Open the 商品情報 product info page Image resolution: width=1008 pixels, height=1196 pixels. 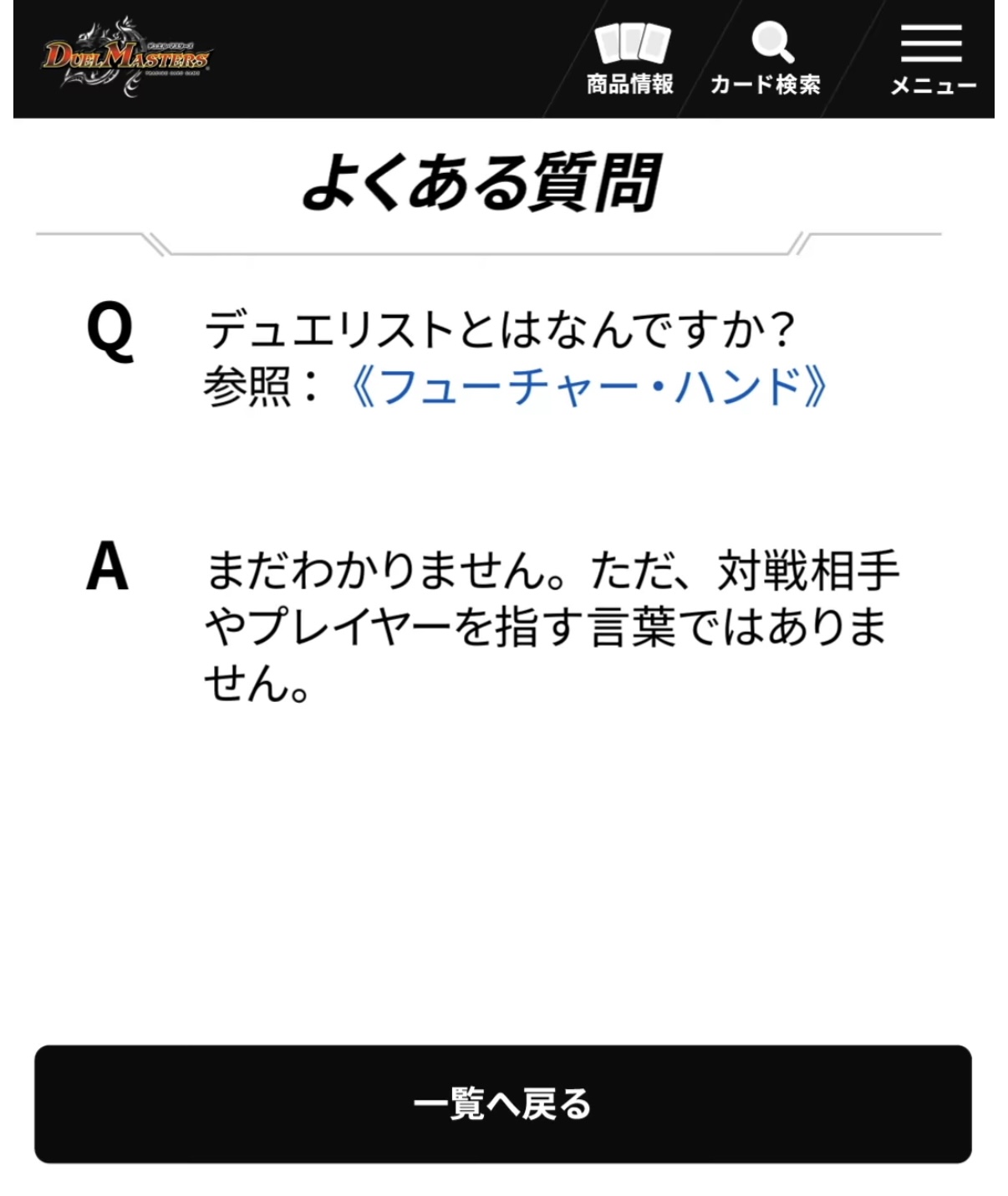630,59
